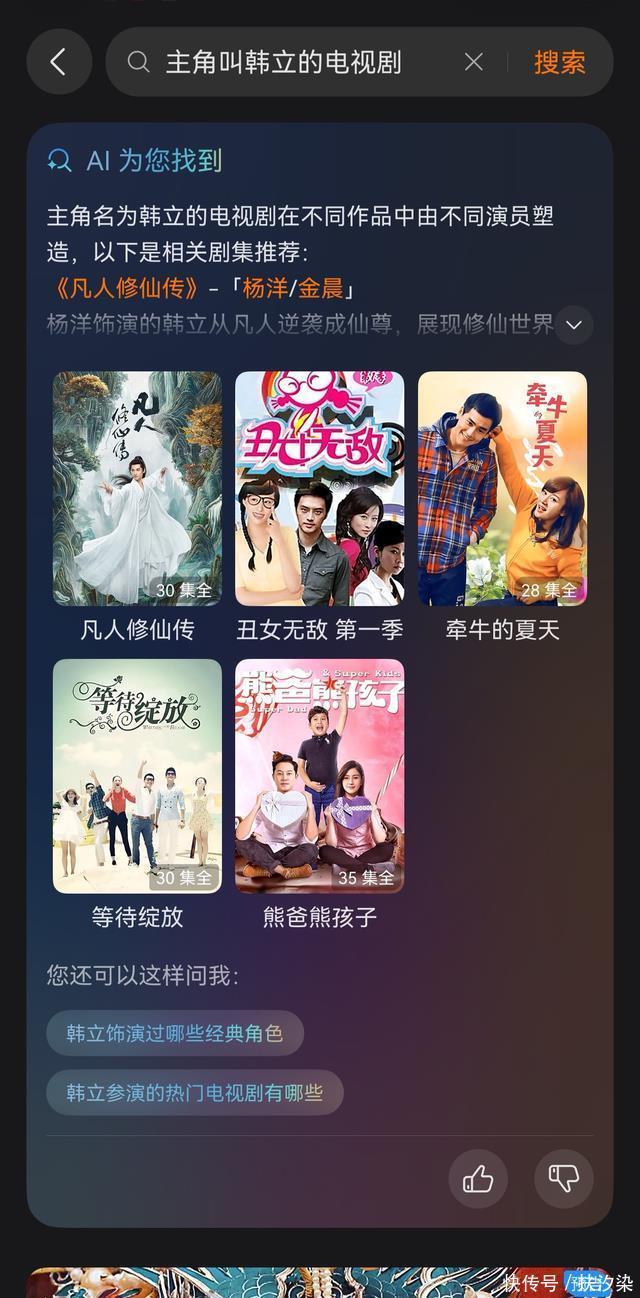640x1298 pixels.
Task: Like the AI answer with thumbs up
Action: click(478, 1179)
